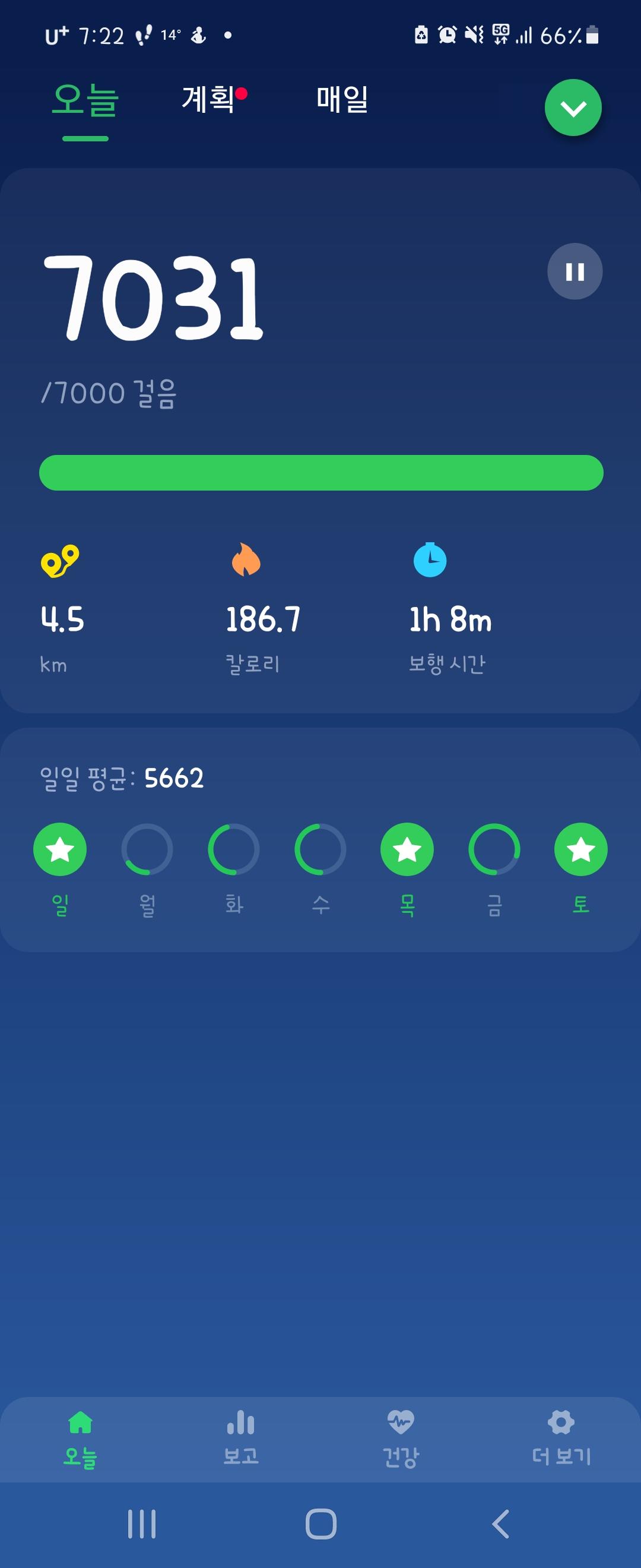641x1568 pixels.
Task: Tap the green checkmark dropdown button
Action: (x=573, y=108)
